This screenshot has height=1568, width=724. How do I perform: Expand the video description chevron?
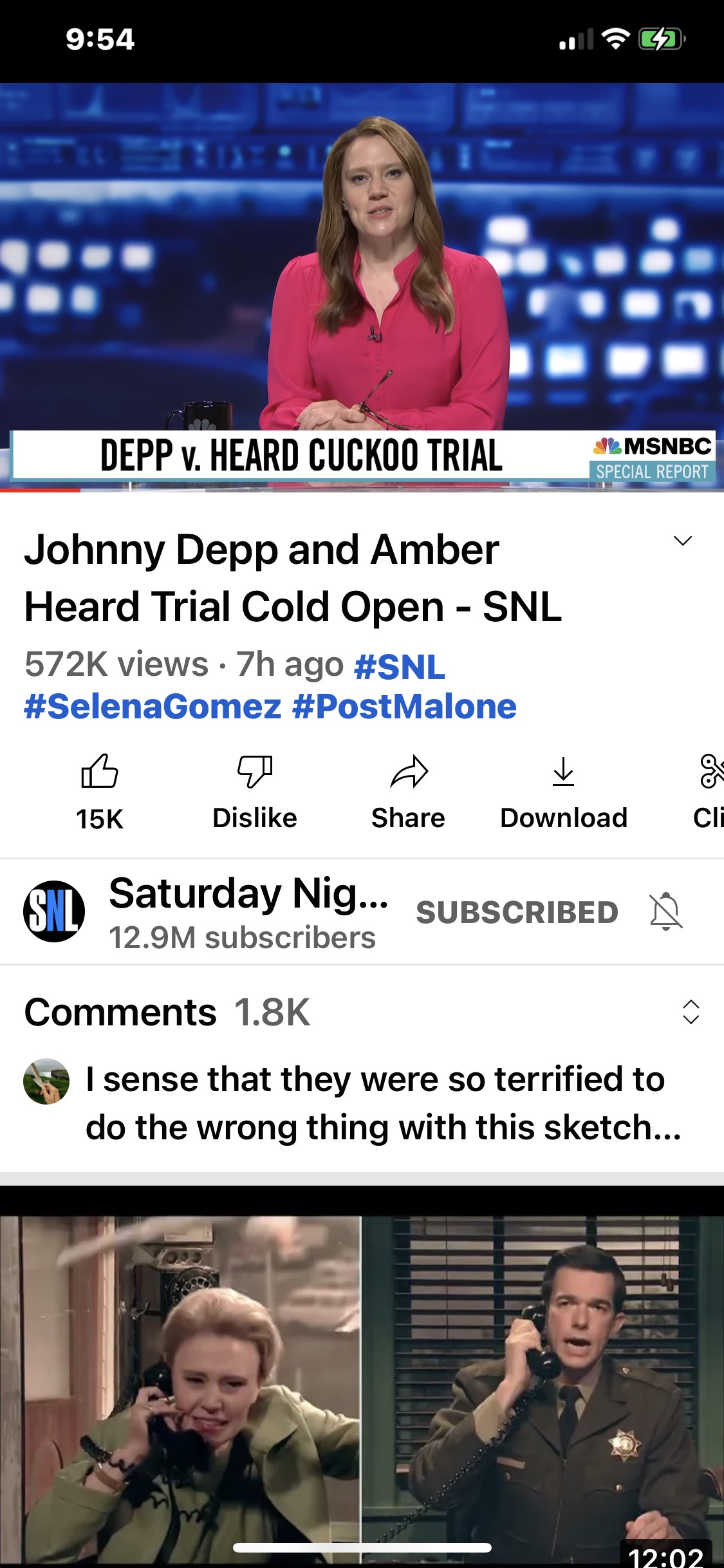[x=682, y=541]
